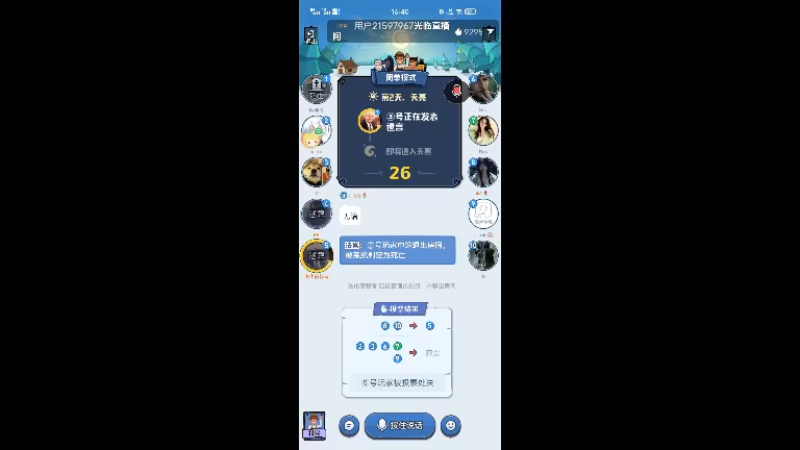The width and height of the screenshot is (800, 450).
Task: Select player 3's dog avatar
Action: pos(316,171)
